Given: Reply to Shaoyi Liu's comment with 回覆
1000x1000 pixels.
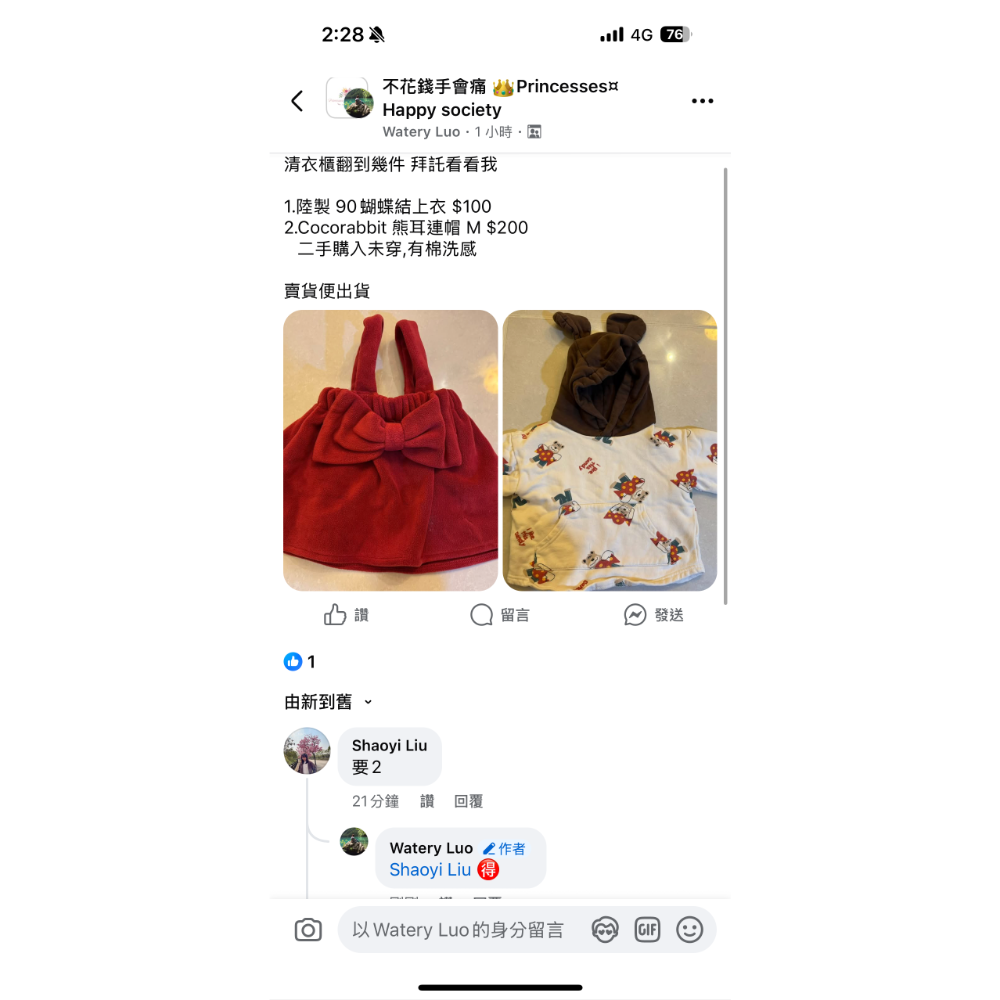Looking at the screenshot, I should coord(468,801).
